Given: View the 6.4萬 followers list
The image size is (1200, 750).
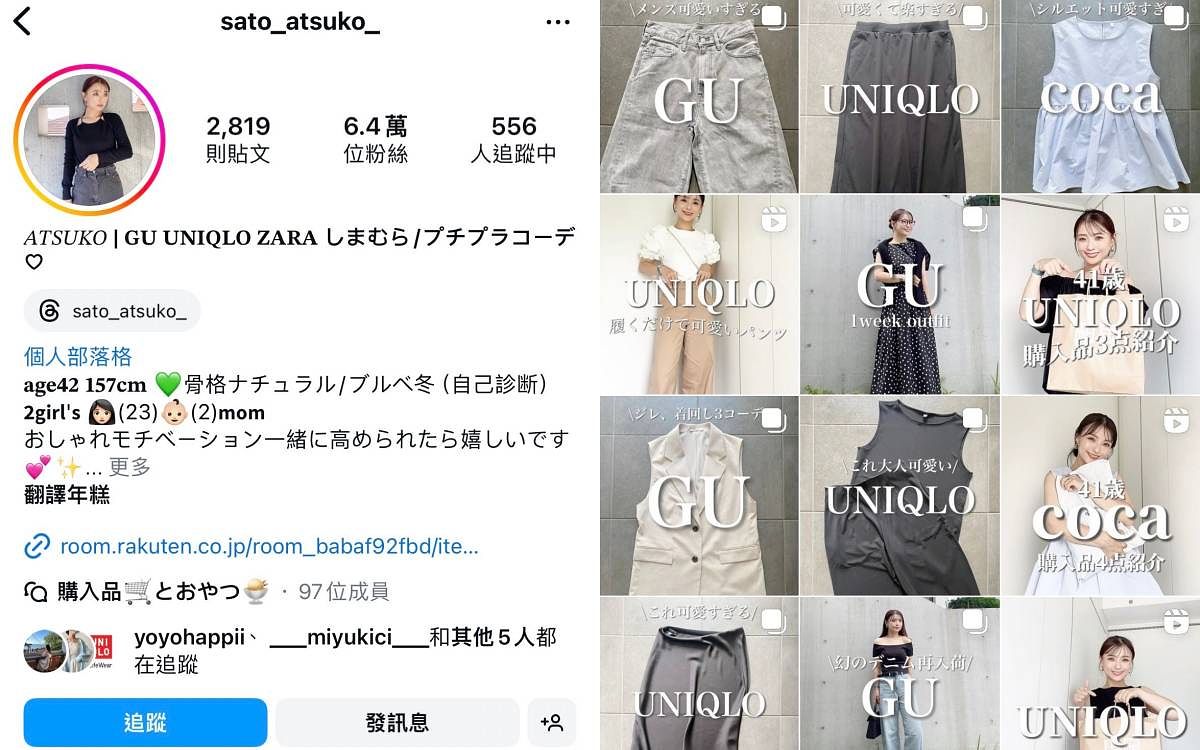Looking at the screenshot, I should 375,139.
